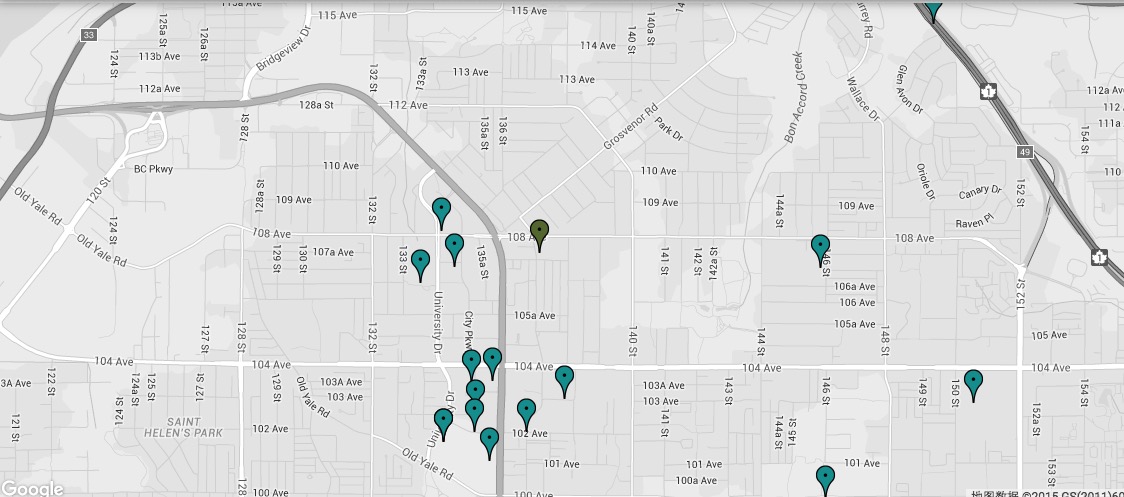Viewport: 1124px width, 497px height.
Task: Select the olive green pin on 108 Ave
Action: pos(540,232)
